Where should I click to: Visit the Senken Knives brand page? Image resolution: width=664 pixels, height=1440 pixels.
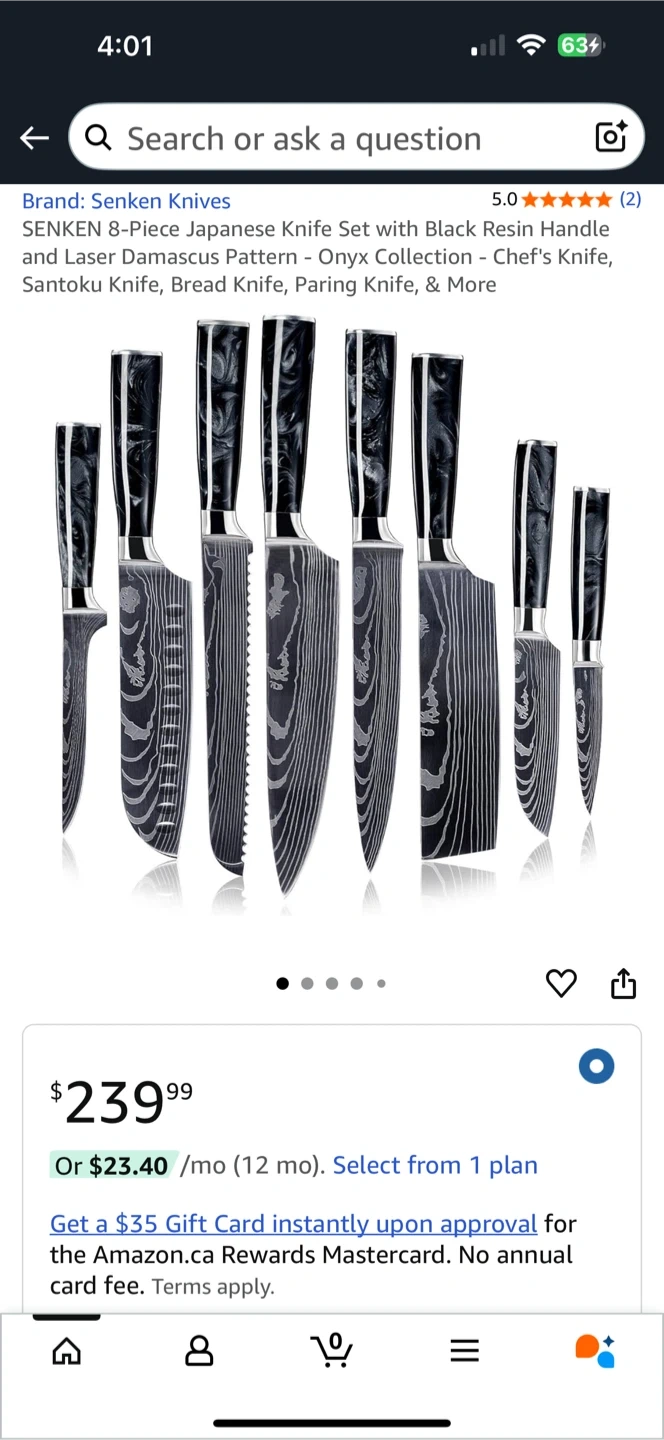(126, 201)
